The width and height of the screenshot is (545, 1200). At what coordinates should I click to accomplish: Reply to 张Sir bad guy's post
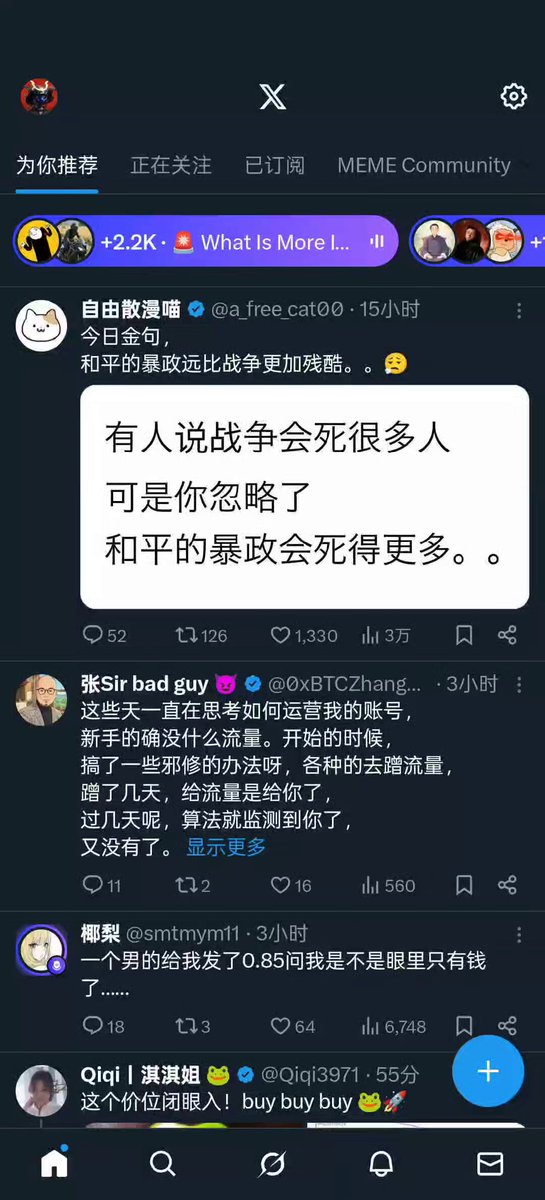(101, 885)
